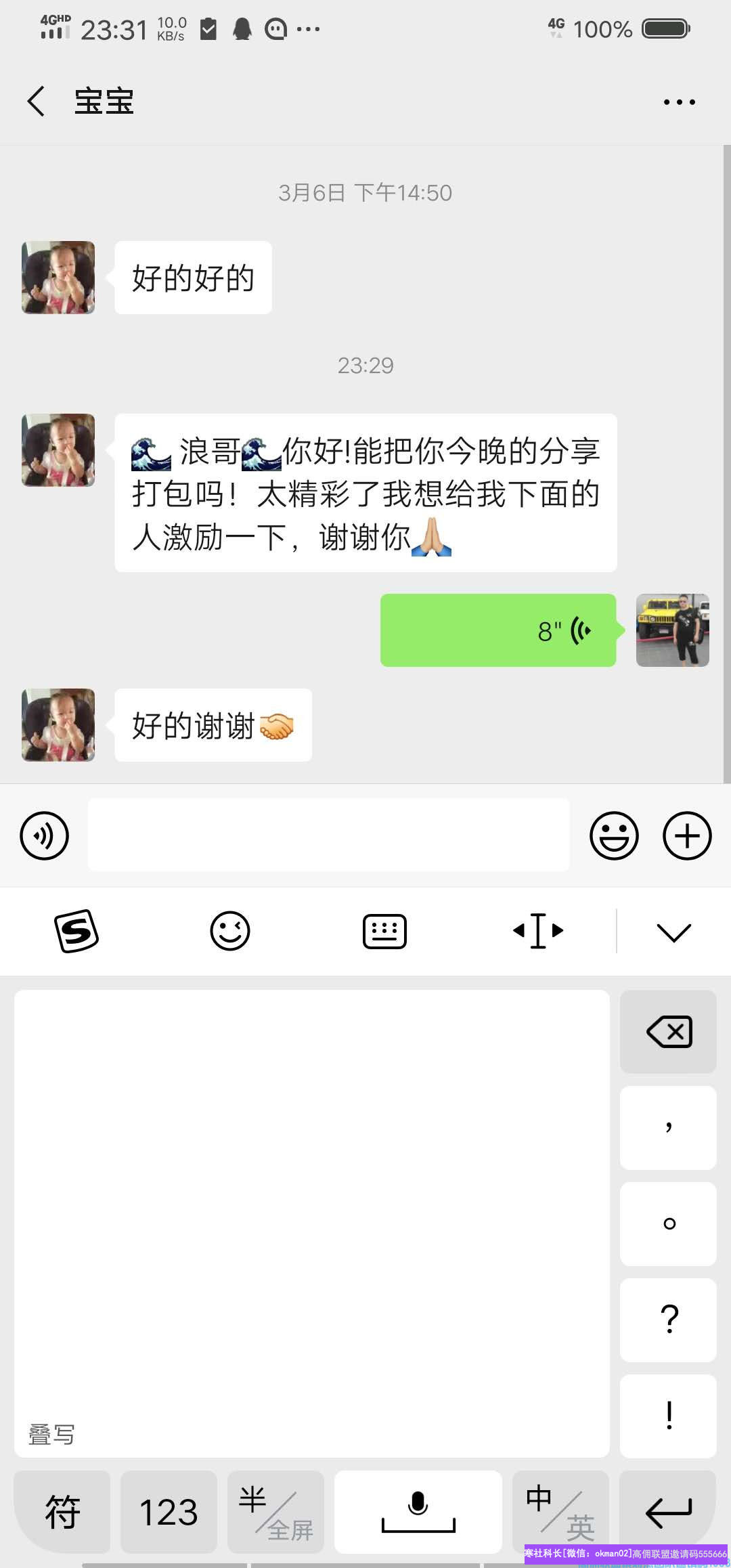Toggle half/full-screen handwriting mode

click(275, 1512)
